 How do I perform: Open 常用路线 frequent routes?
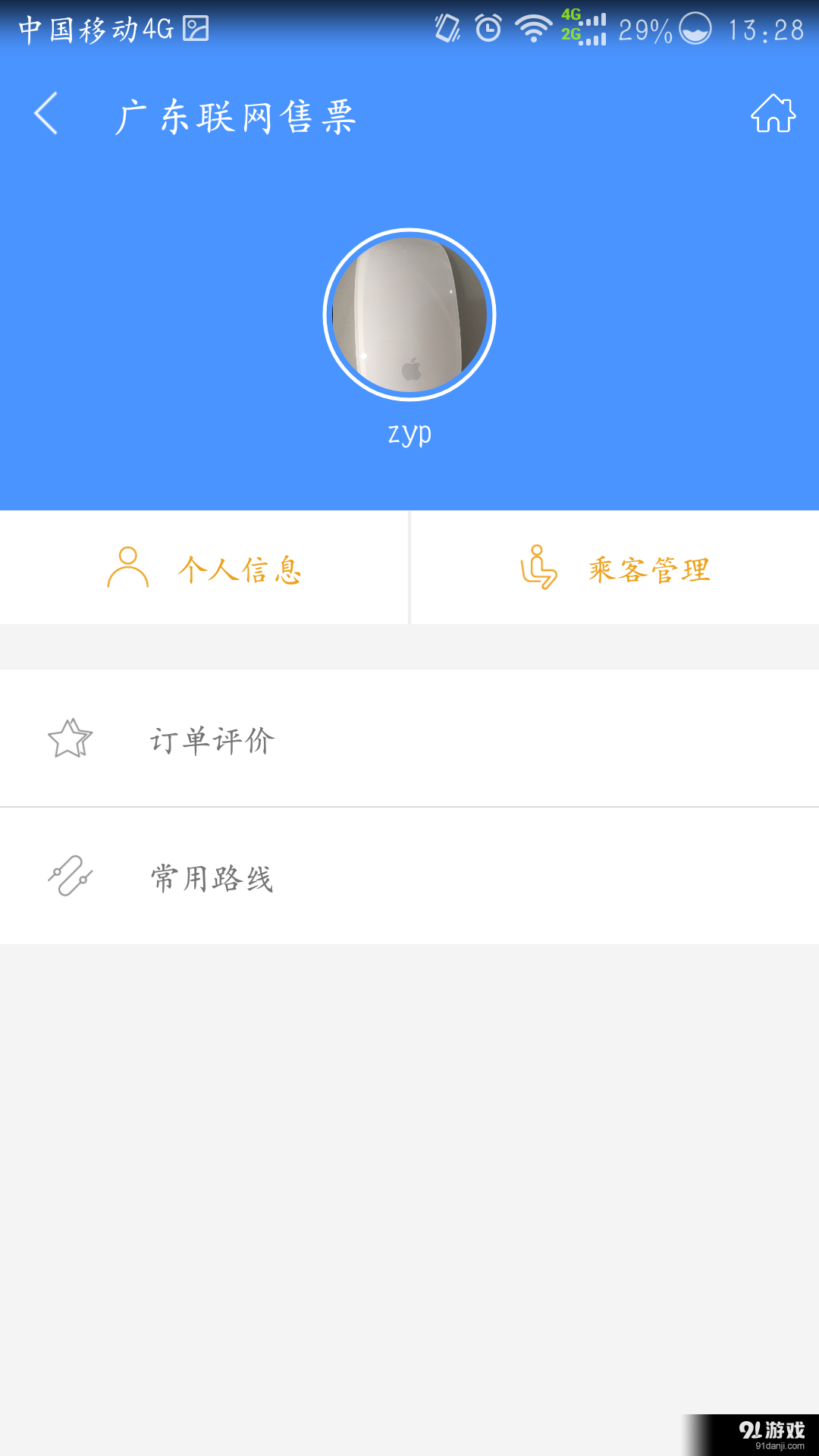click(213, 878)
